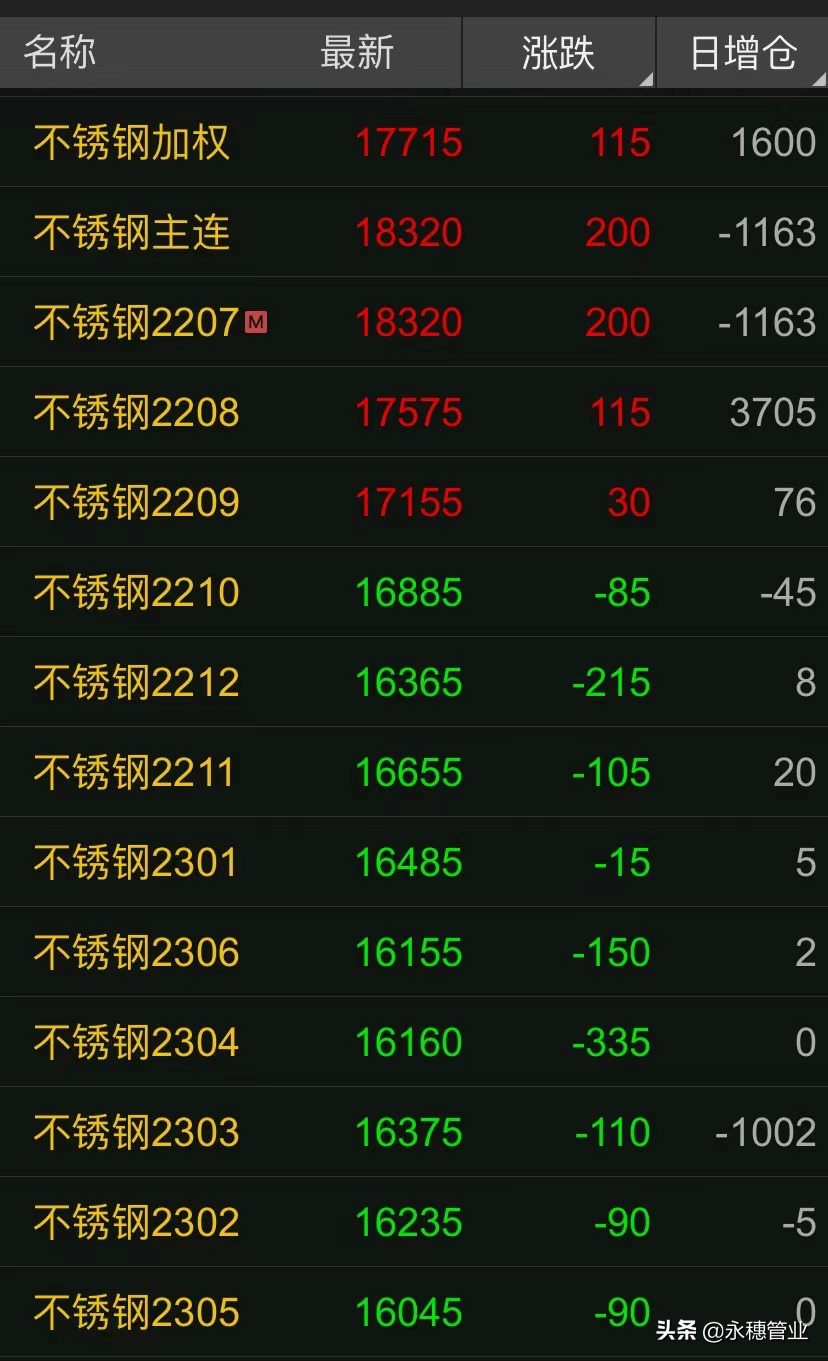Open the 不锈钢2212 quote
828x1361 pixels.
coord(414,682)
